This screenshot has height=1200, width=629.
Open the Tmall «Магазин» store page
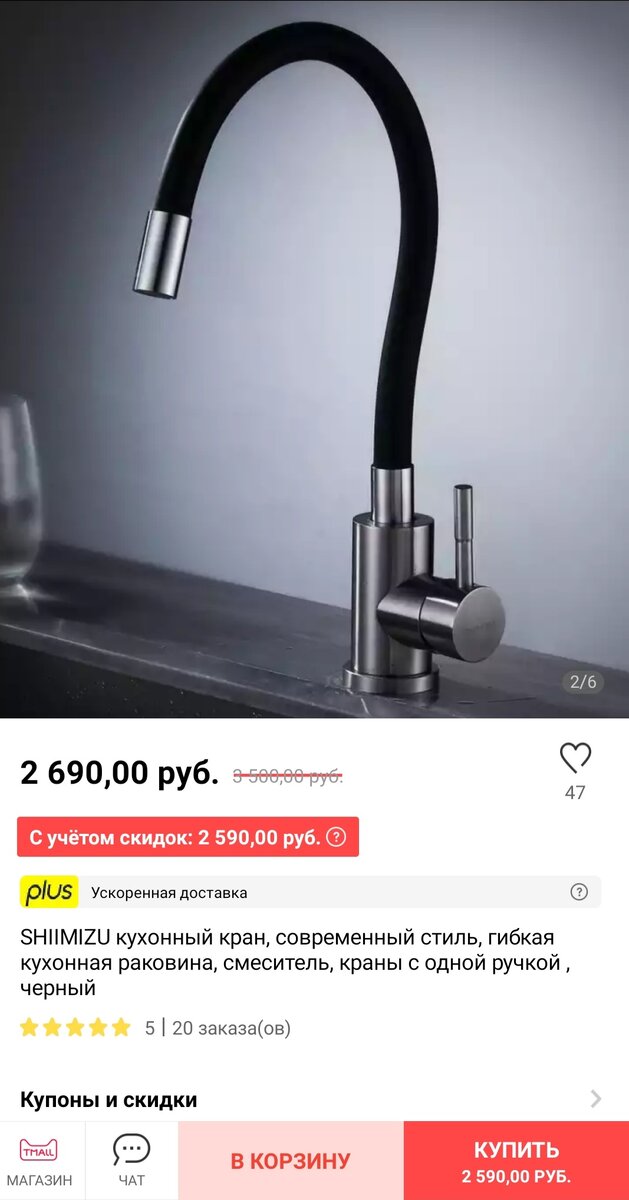coord(42,1161)
